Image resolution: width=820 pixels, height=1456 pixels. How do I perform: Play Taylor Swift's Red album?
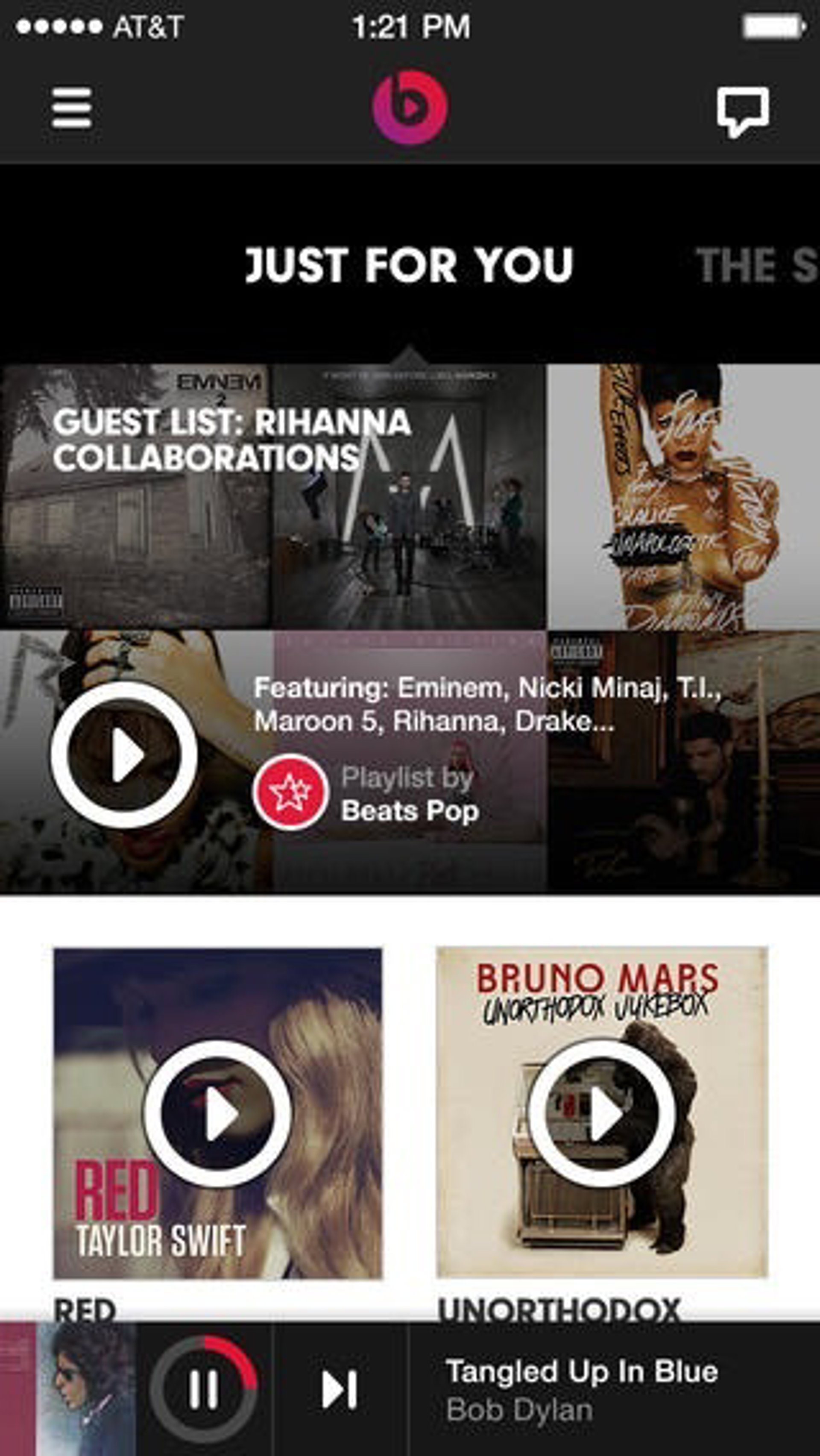[x=217, y=1113]
